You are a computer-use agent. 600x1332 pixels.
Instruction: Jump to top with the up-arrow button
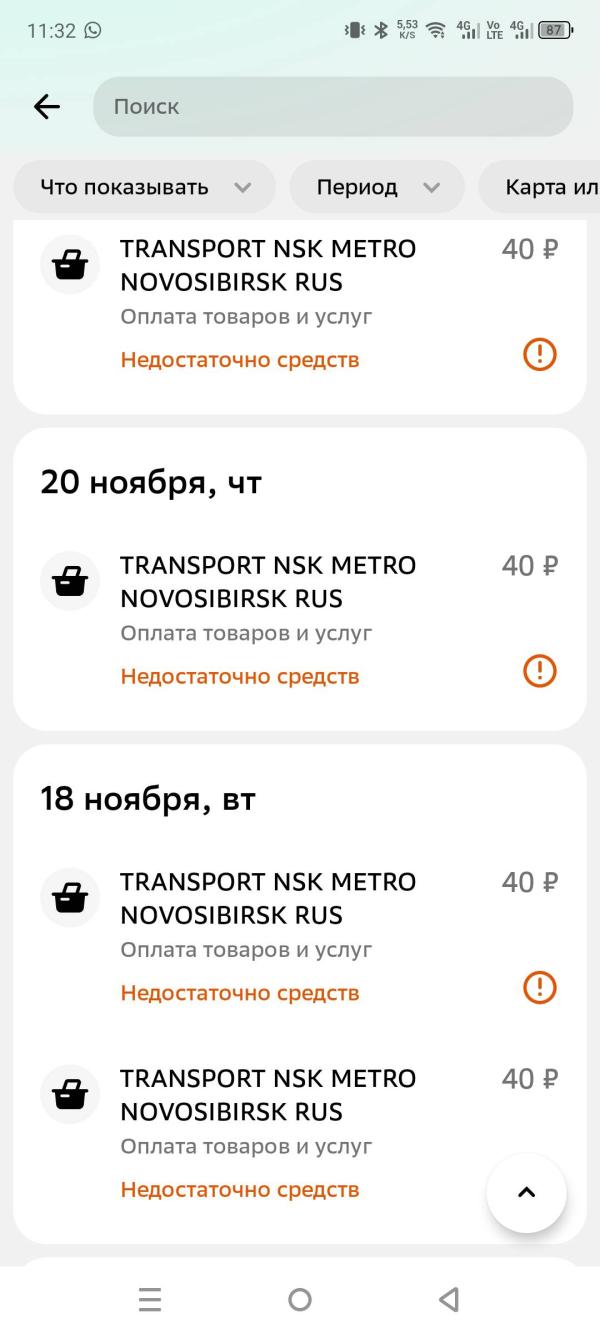(526, 1192)
